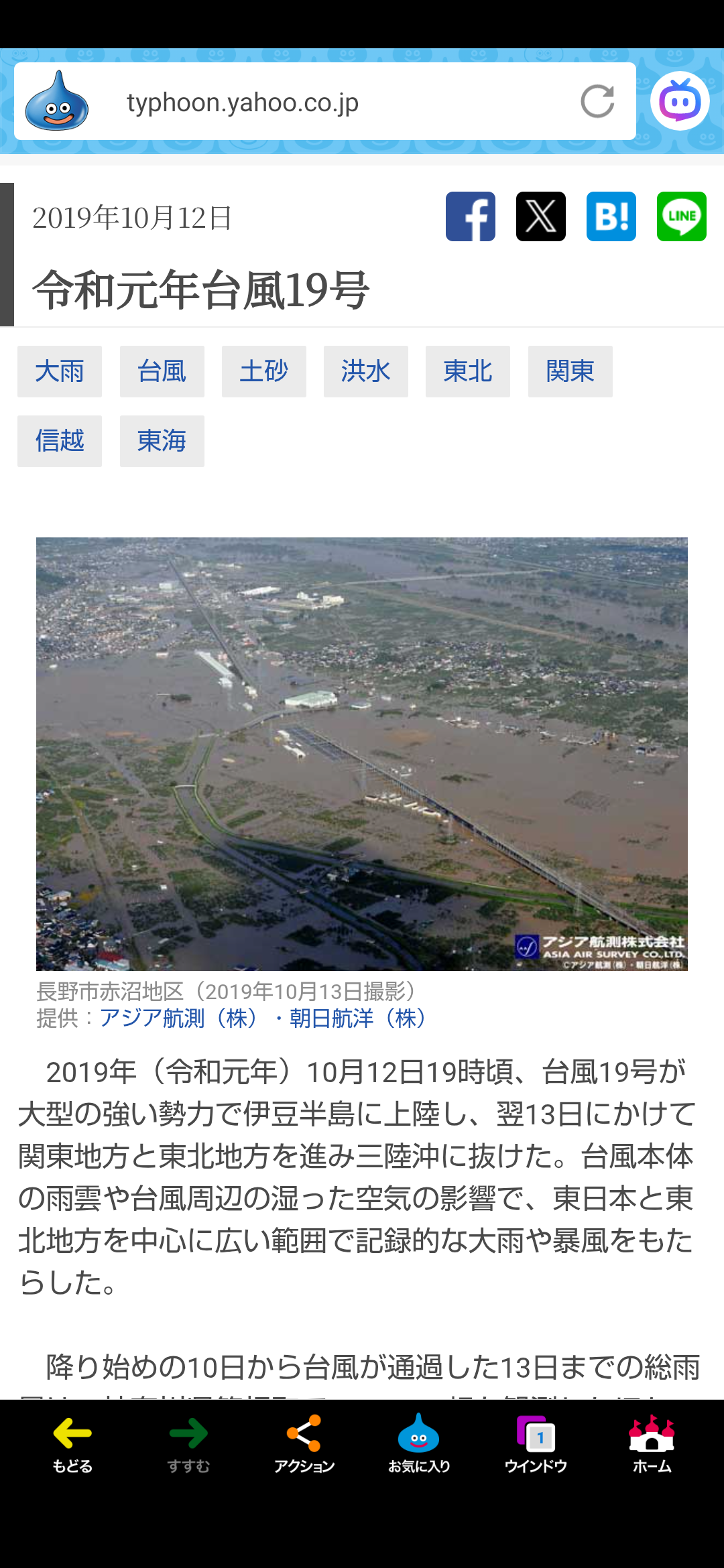Open the 土砂 tag
This screenshot has height=1568, width=724.
[x=264, y=371]
